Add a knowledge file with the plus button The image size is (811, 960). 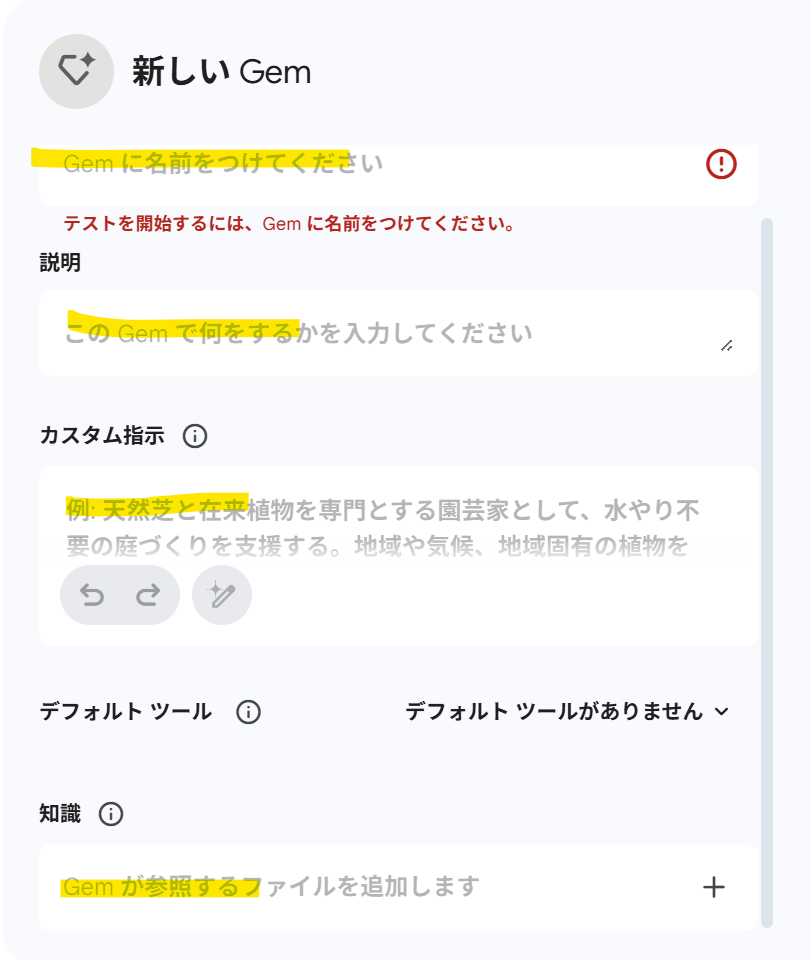pos(713,887)
